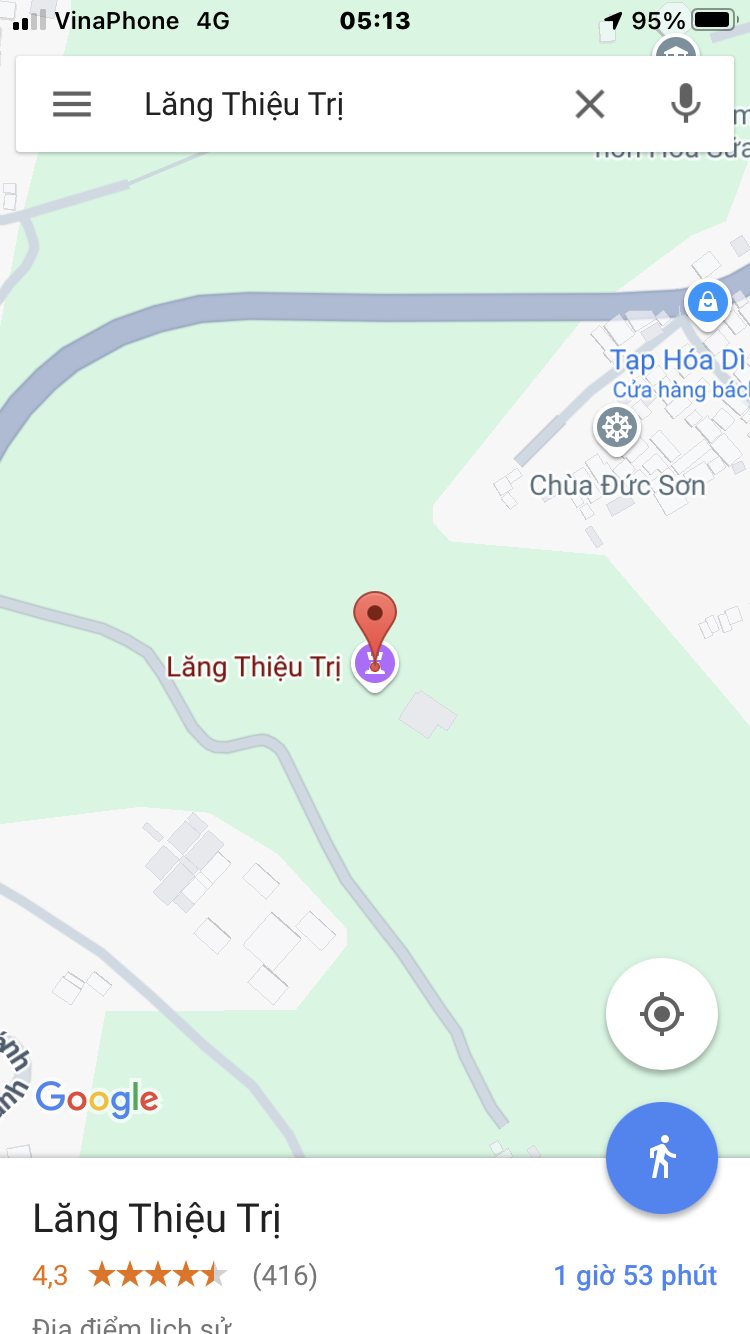Center map on my current location
The height and width of the screenshot is (1334, 750).
click(661, 1014)
